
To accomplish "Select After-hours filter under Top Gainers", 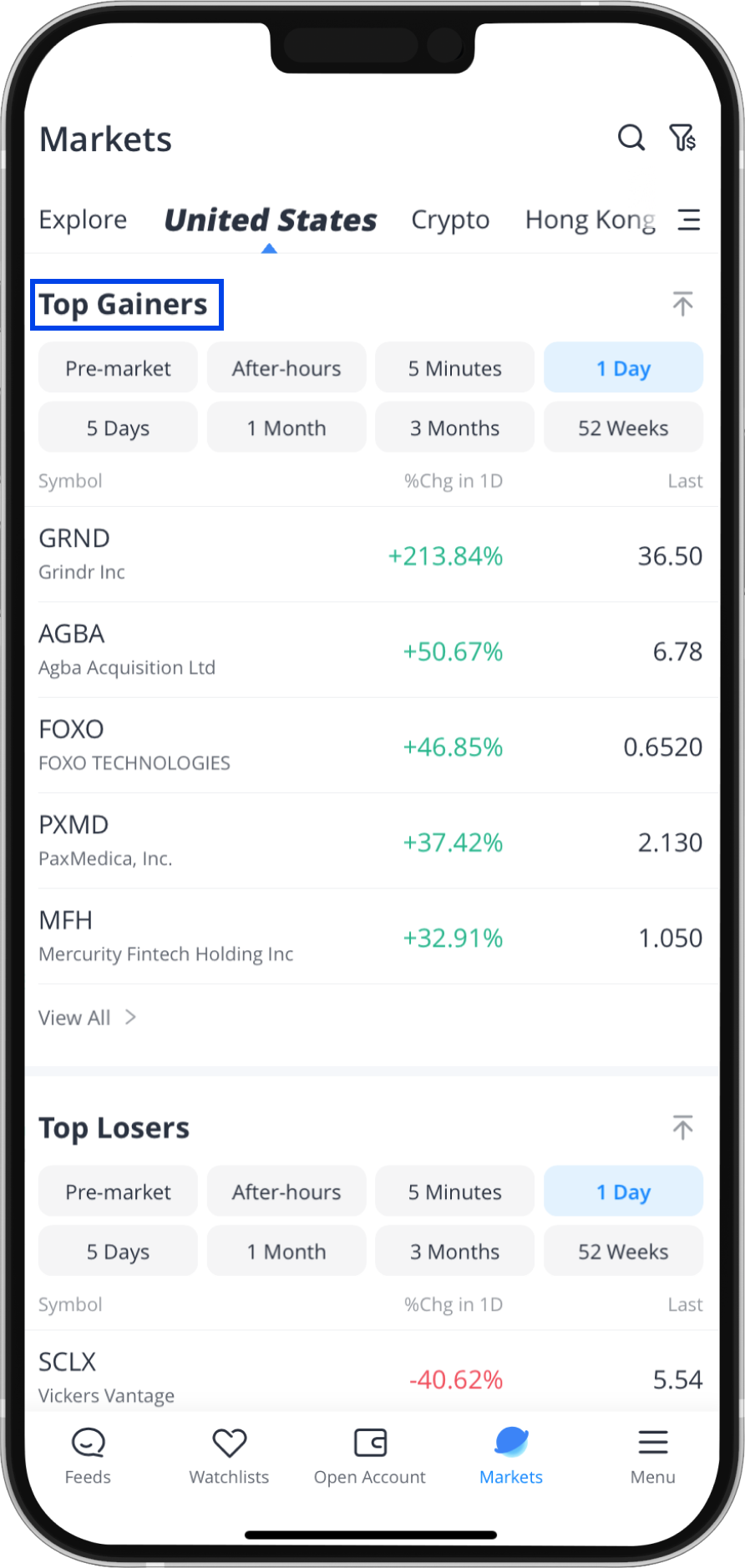I will (286, 368).
